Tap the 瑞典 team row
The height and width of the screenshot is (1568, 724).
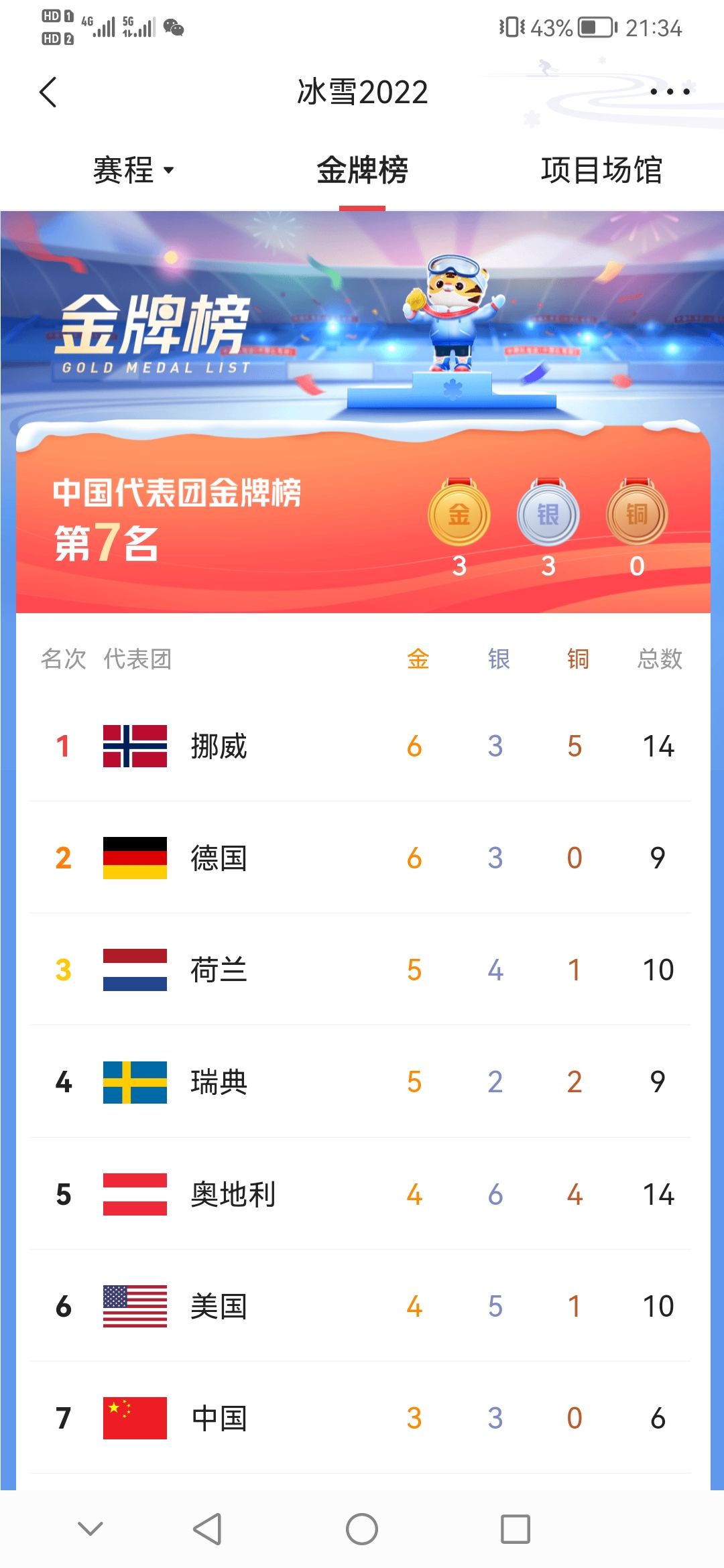point(362,1082)
